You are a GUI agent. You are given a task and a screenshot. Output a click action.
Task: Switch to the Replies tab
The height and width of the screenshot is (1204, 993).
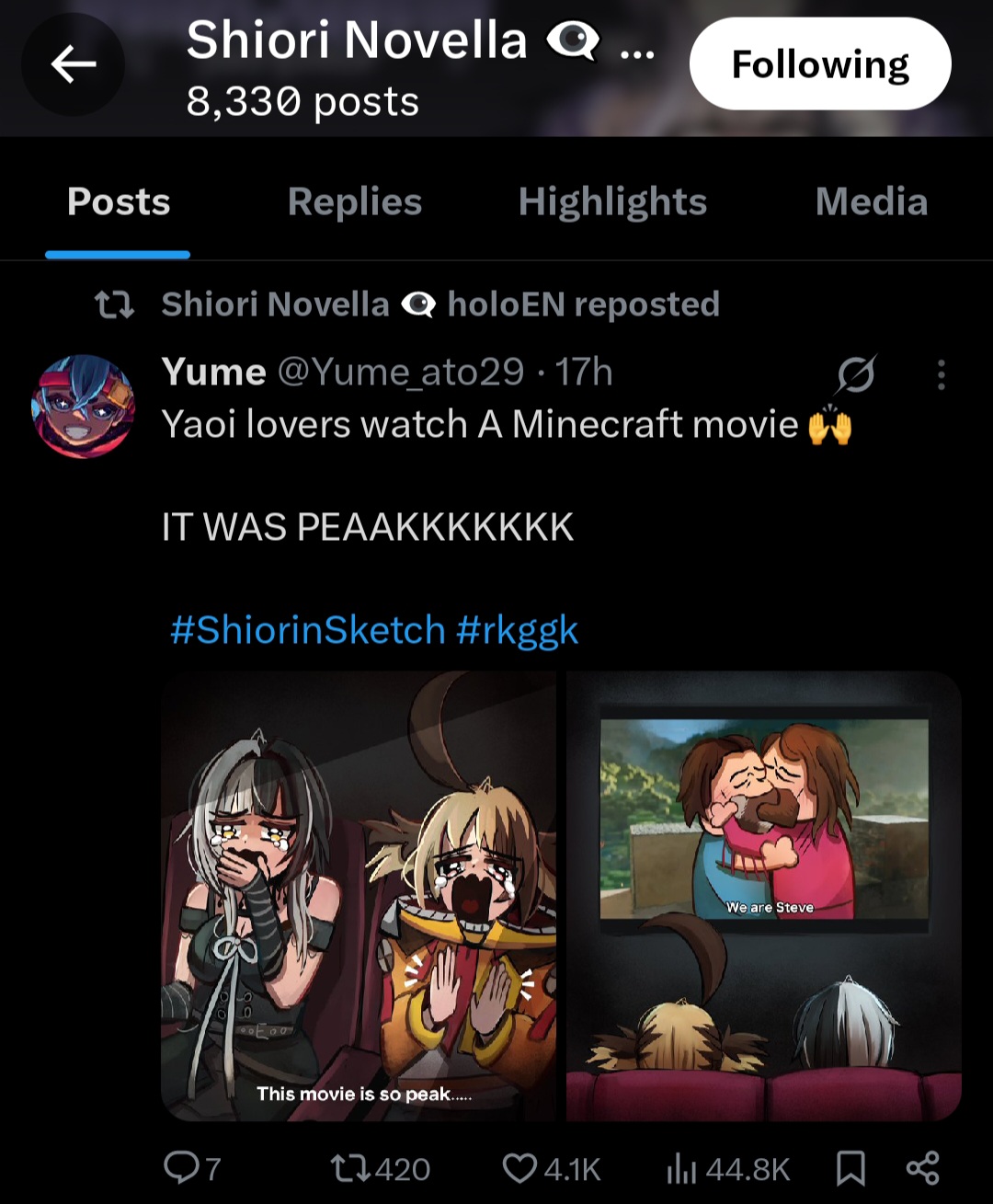coord(354,201)
